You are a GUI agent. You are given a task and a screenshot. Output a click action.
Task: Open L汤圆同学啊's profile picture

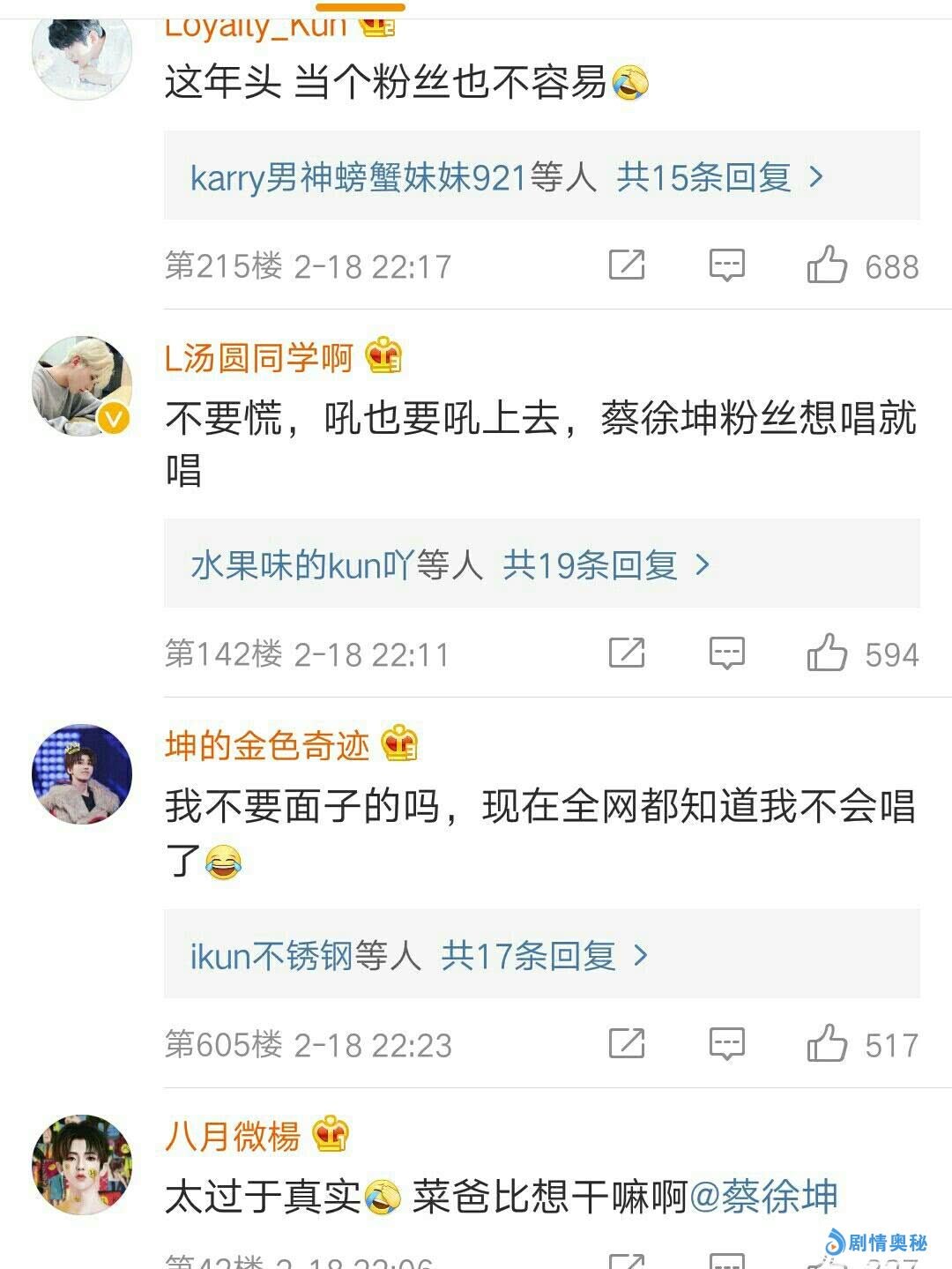pyautogui.click(x=82, y=385)
